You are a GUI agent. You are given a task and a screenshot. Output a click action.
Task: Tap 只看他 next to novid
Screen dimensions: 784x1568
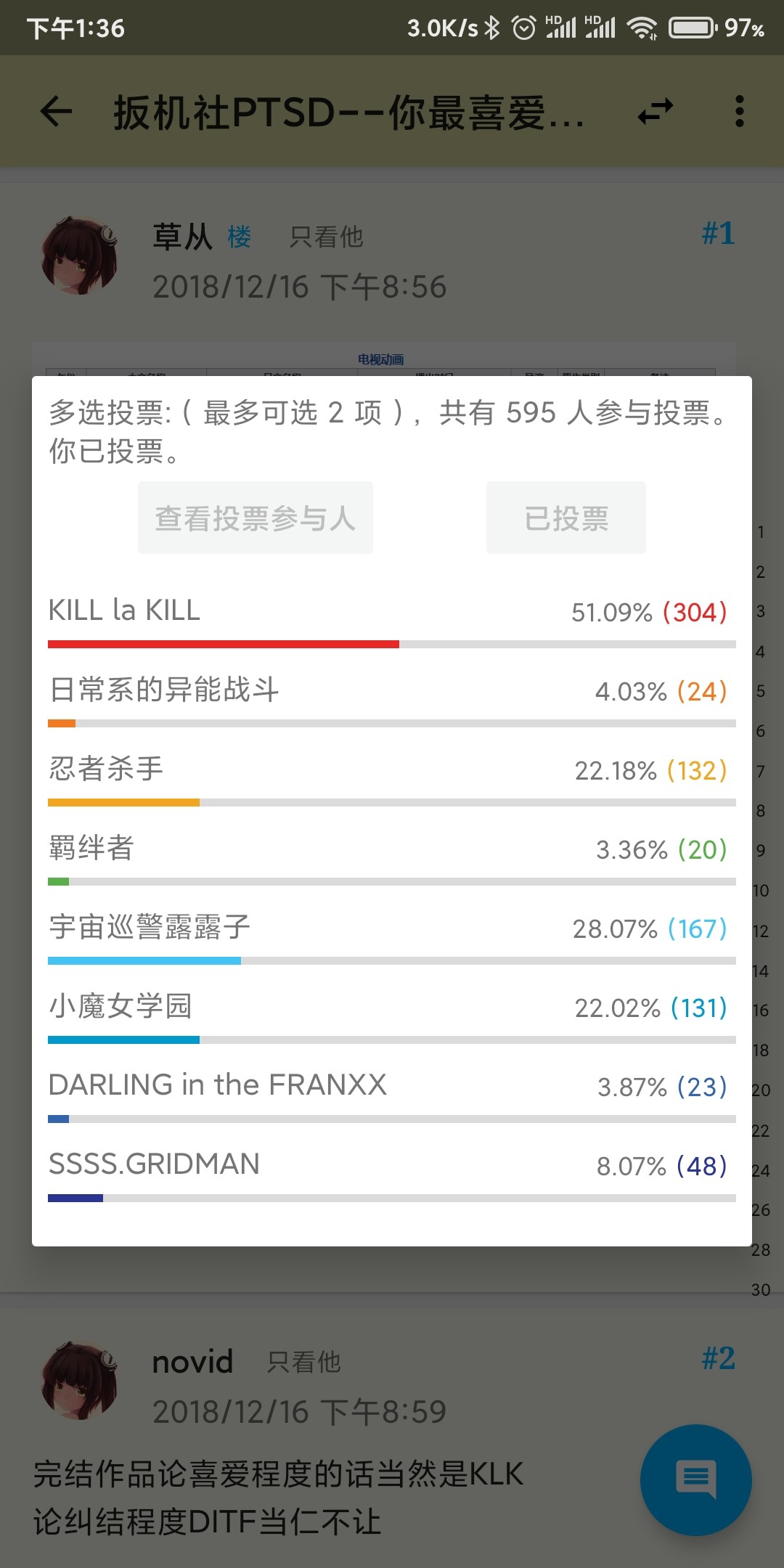[304, 1362]
